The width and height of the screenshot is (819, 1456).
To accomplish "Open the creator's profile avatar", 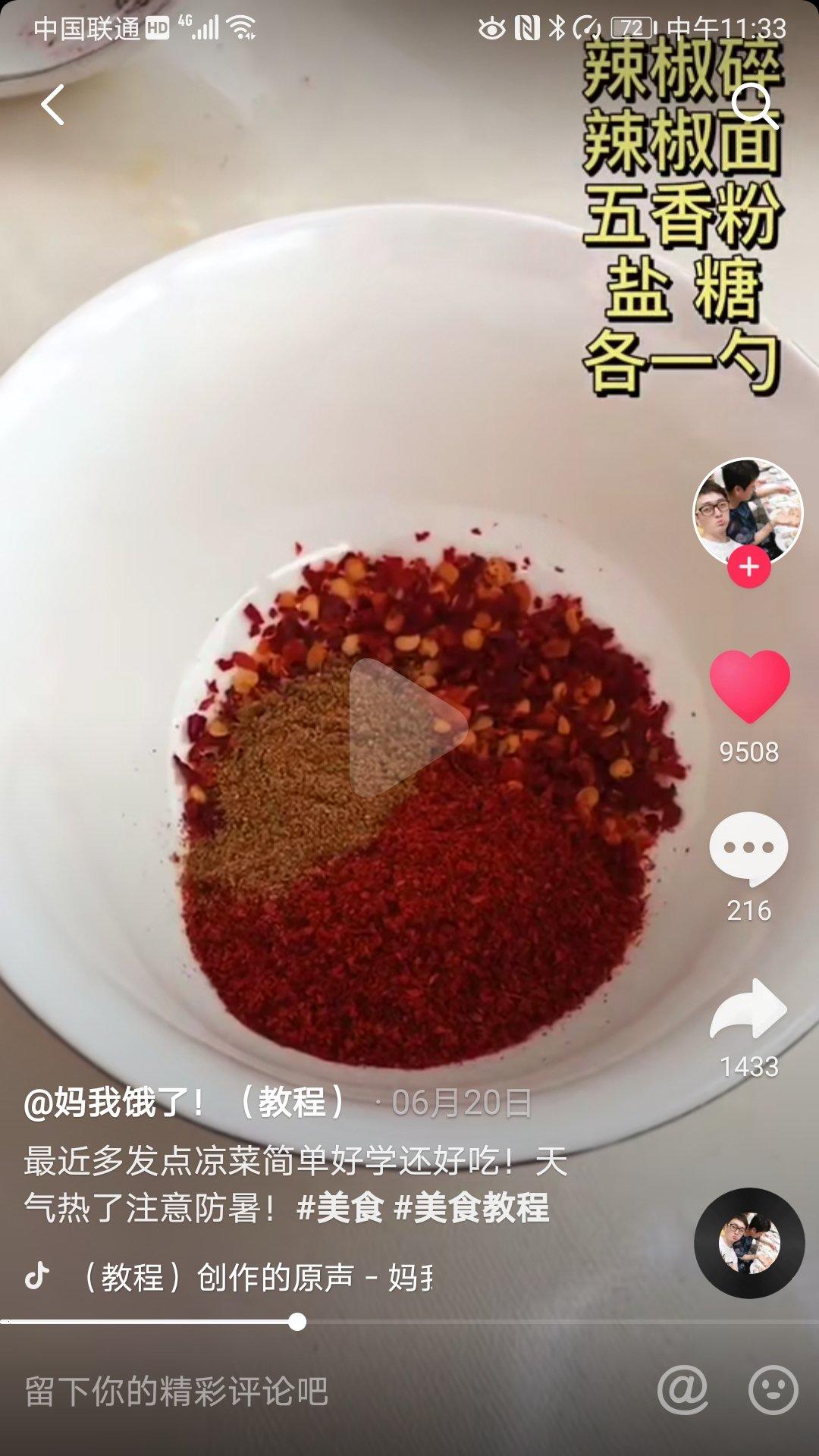I will [x=747, y=512].
